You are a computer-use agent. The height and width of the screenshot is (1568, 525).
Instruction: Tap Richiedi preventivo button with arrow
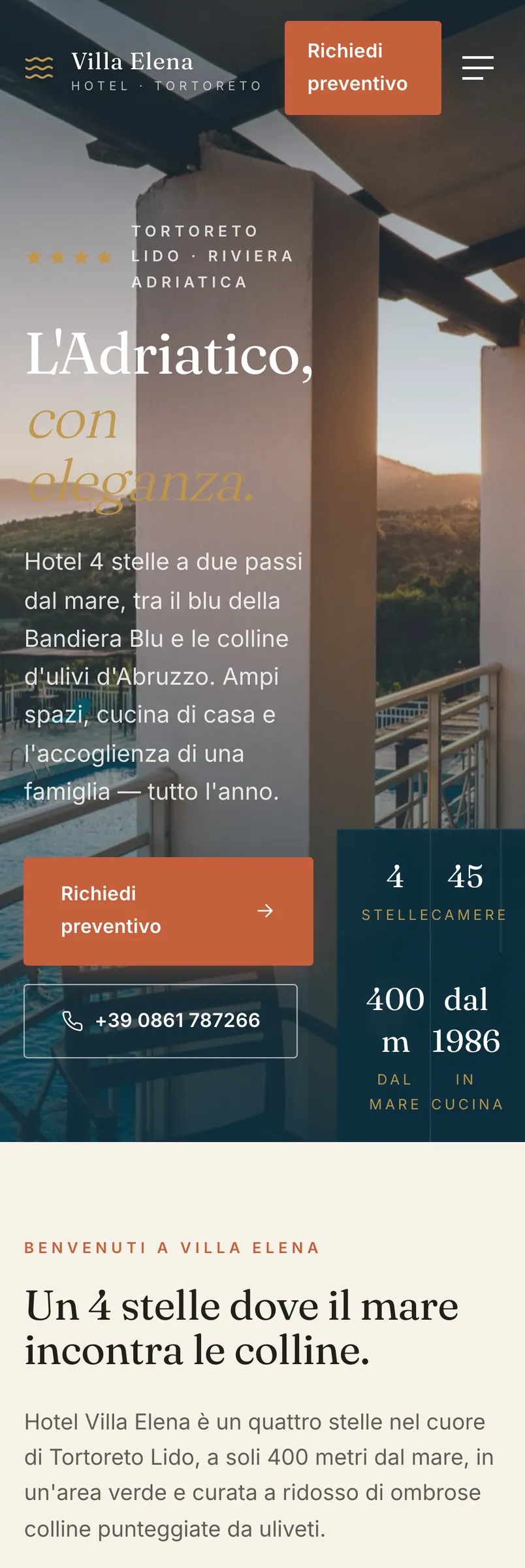coord(168,911)
